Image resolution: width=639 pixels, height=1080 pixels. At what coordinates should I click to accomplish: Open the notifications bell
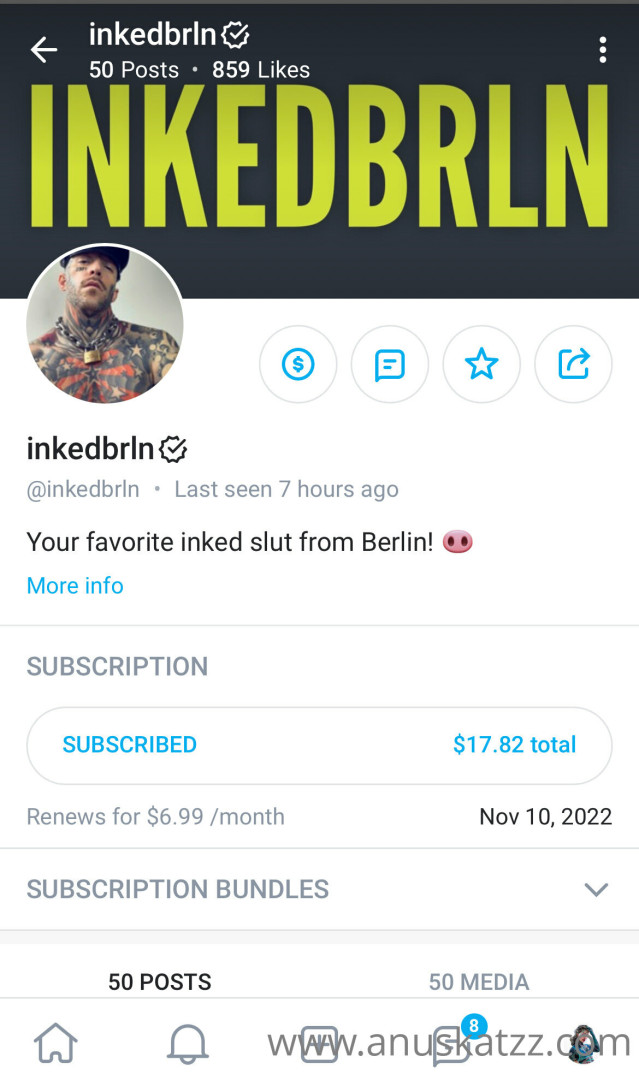187,1045
